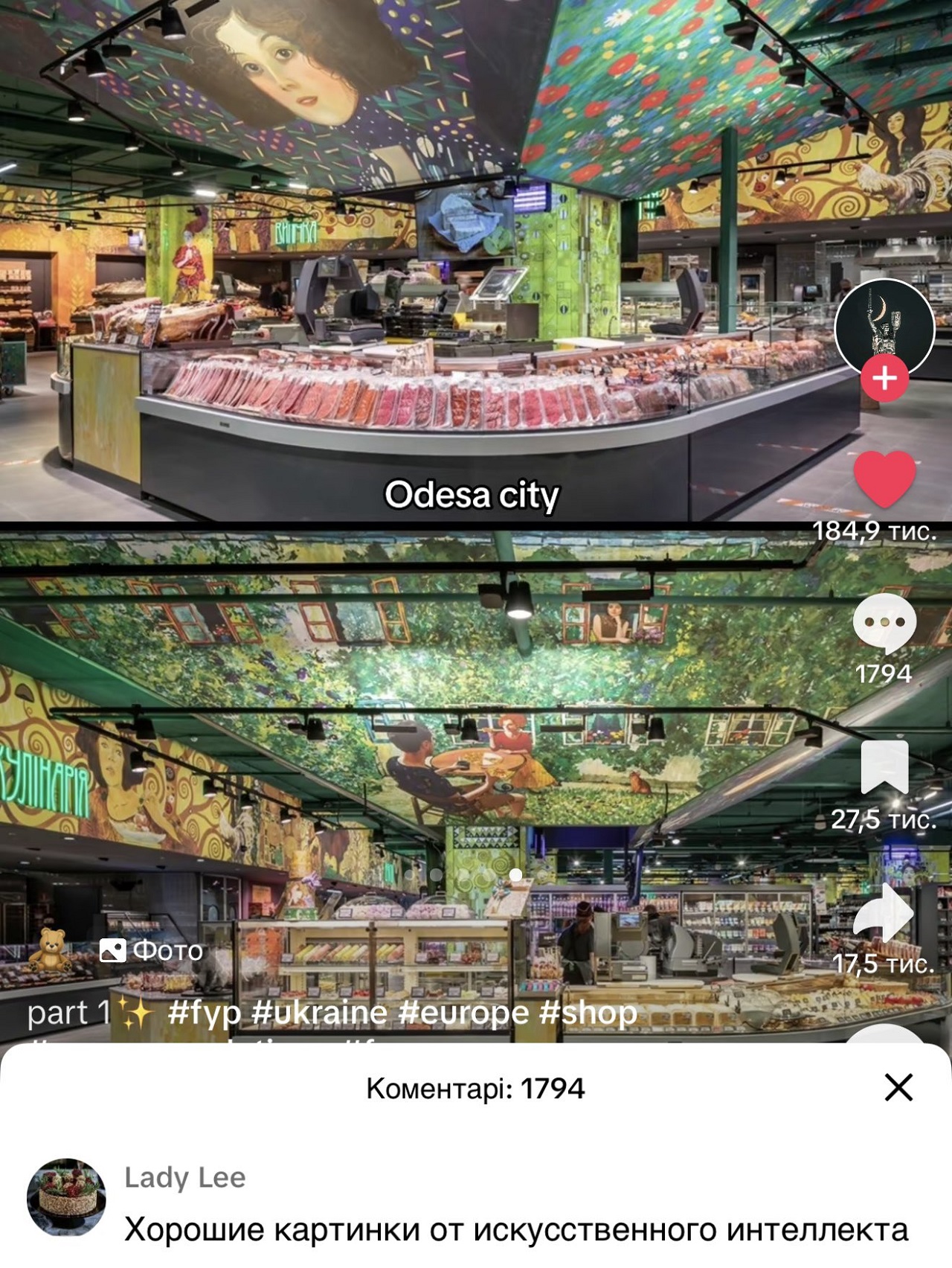Open the #europe hashtag
This screenshot has width=952, height=1268.
click(464, 1013)
